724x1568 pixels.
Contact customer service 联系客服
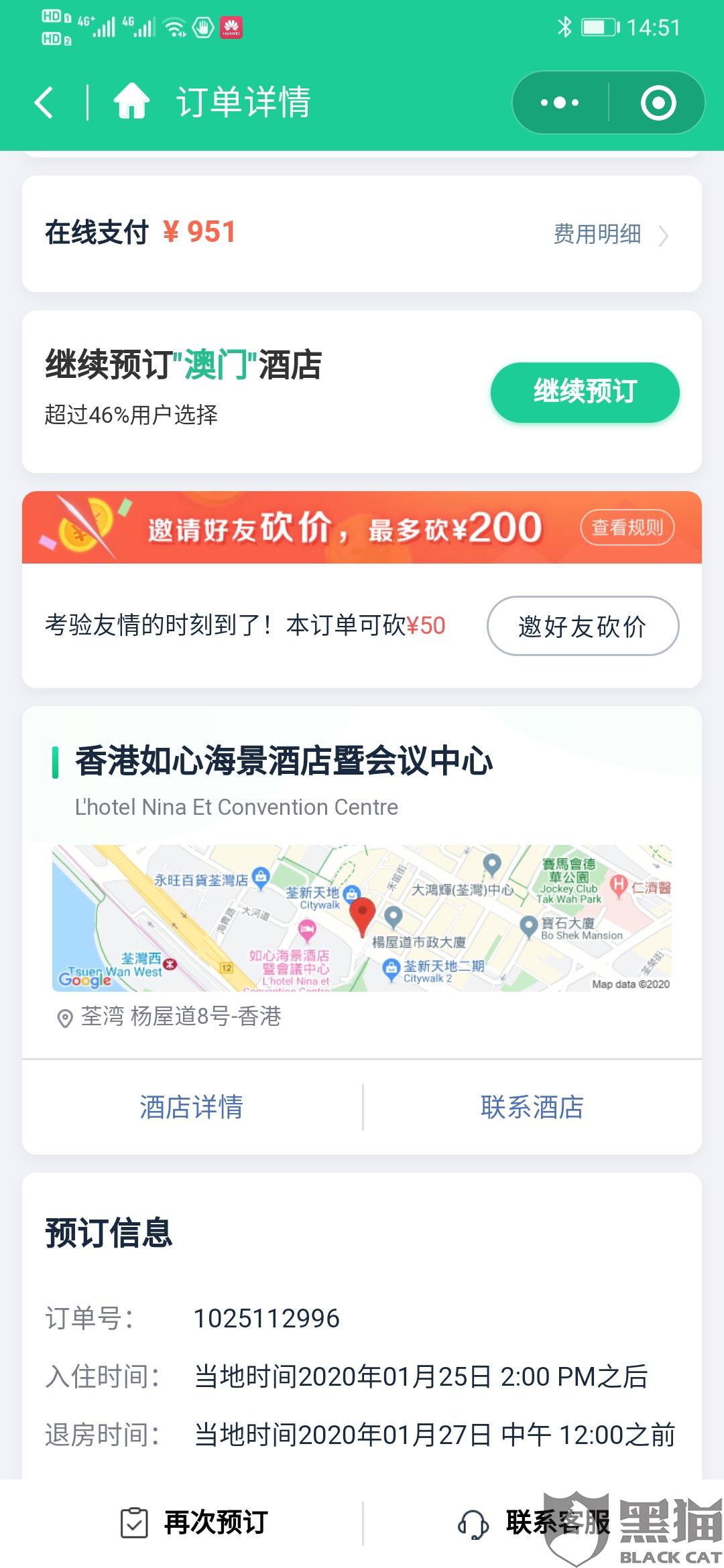pyautogui.click(x=534, y=1522)
